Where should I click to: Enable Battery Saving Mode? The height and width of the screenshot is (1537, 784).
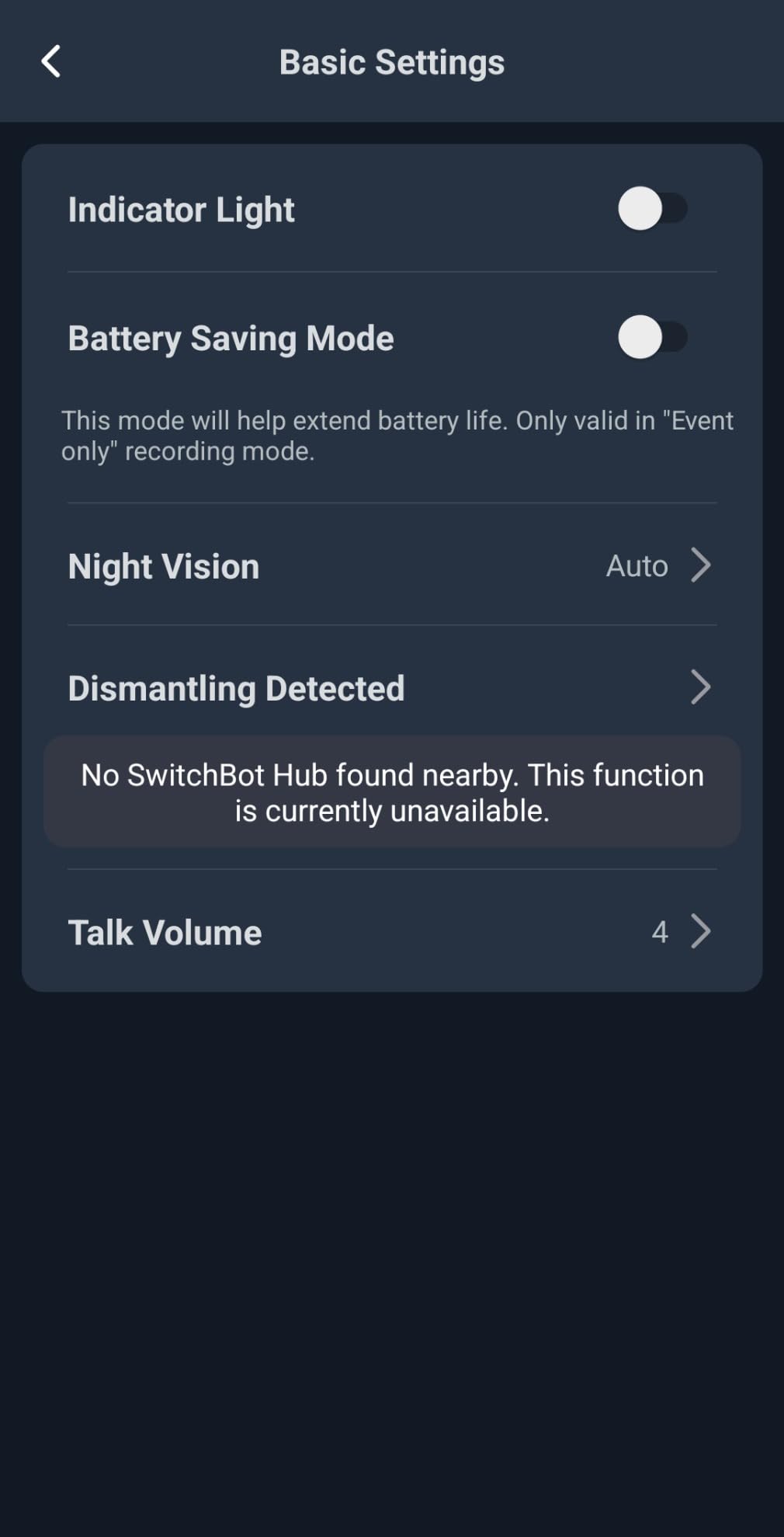tap(653, 338)
